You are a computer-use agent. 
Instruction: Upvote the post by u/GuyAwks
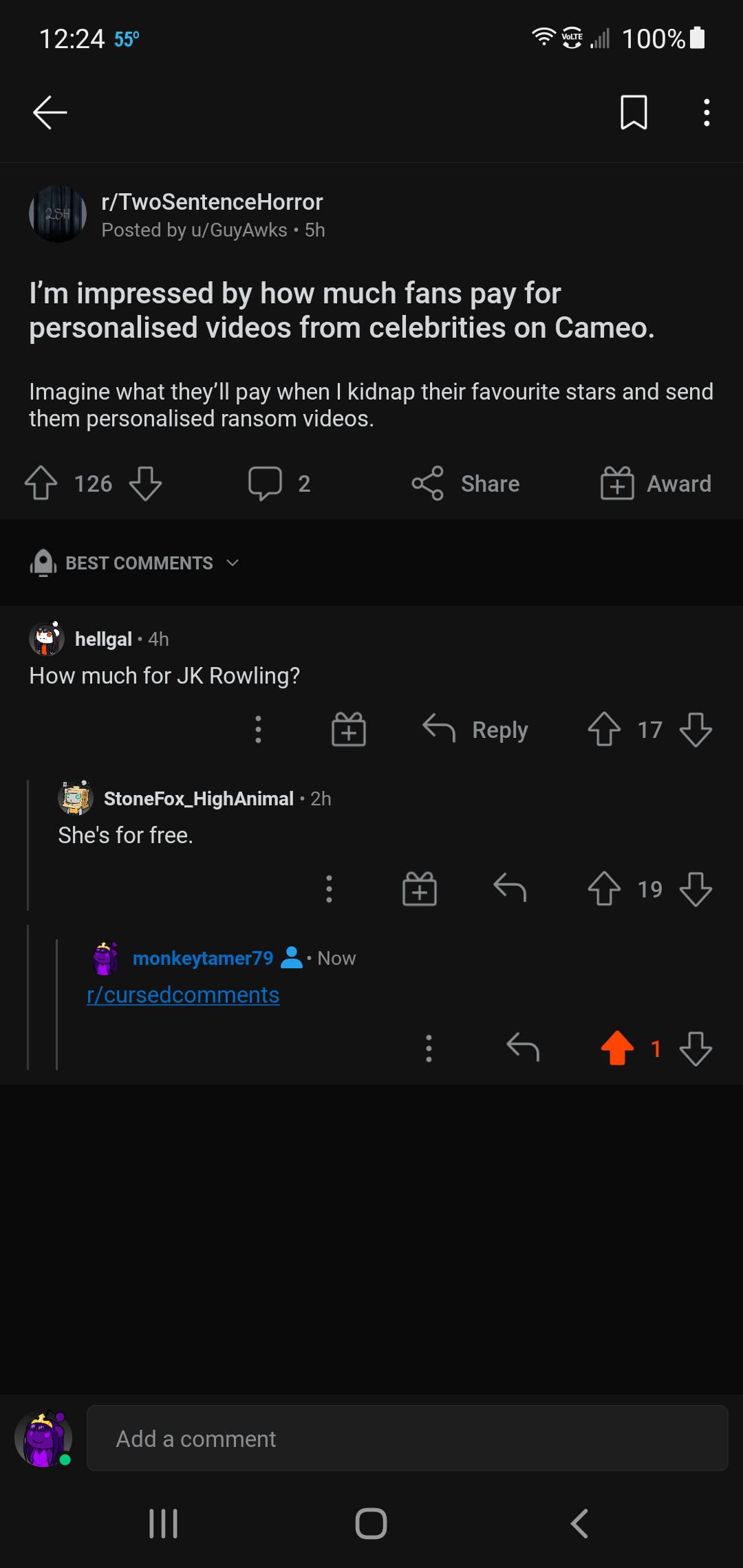click(x=41, y=483)
